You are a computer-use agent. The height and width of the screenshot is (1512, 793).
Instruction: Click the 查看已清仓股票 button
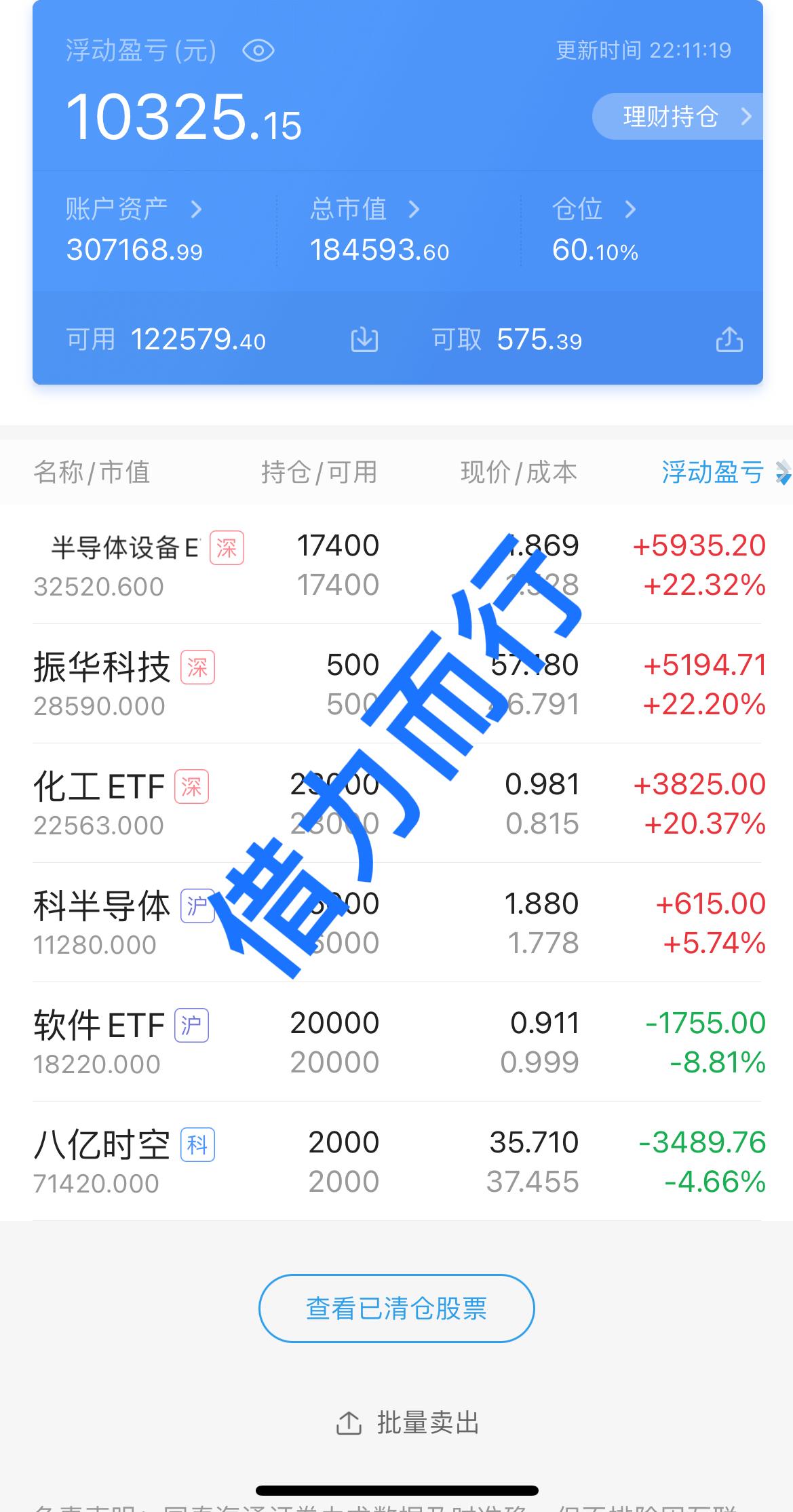click(396, 1307)
